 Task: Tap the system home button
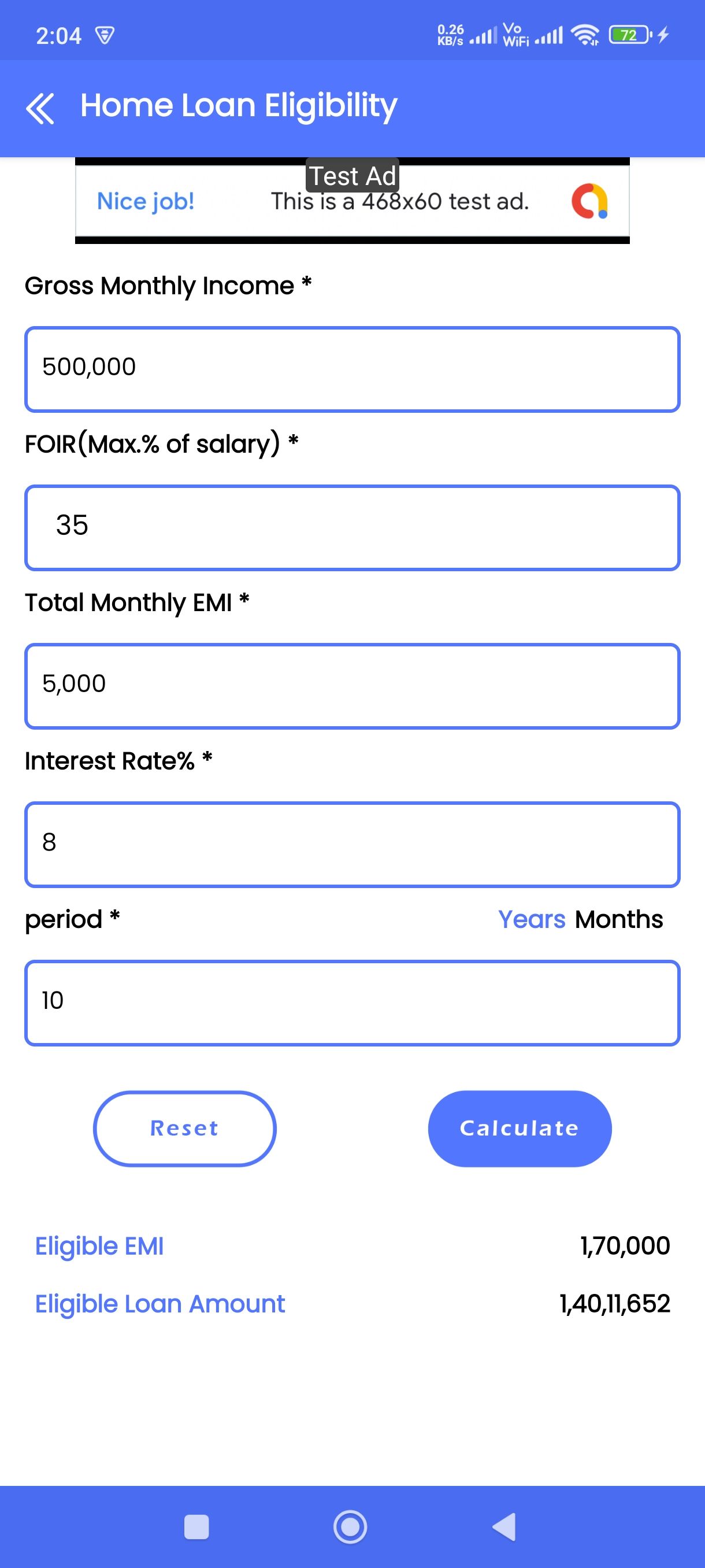point(350,1526)
